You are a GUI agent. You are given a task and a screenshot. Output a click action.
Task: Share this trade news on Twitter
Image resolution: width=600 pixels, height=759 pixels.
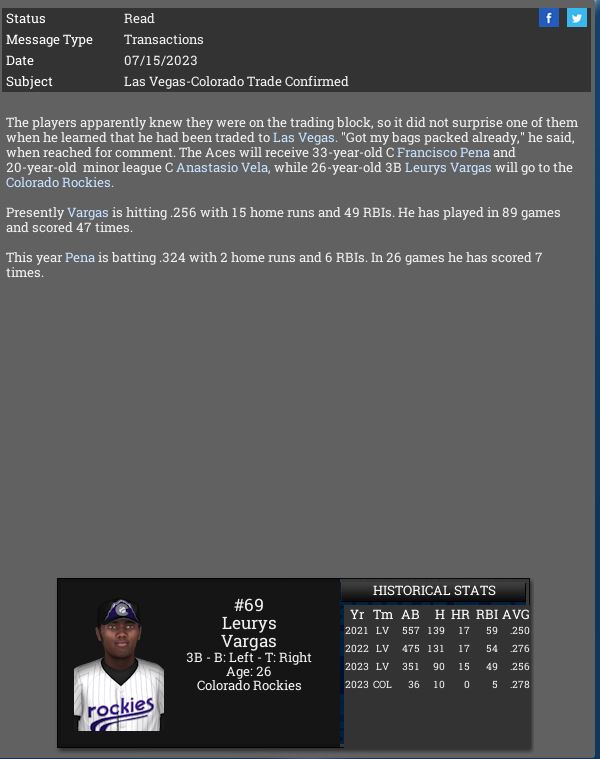576,18
